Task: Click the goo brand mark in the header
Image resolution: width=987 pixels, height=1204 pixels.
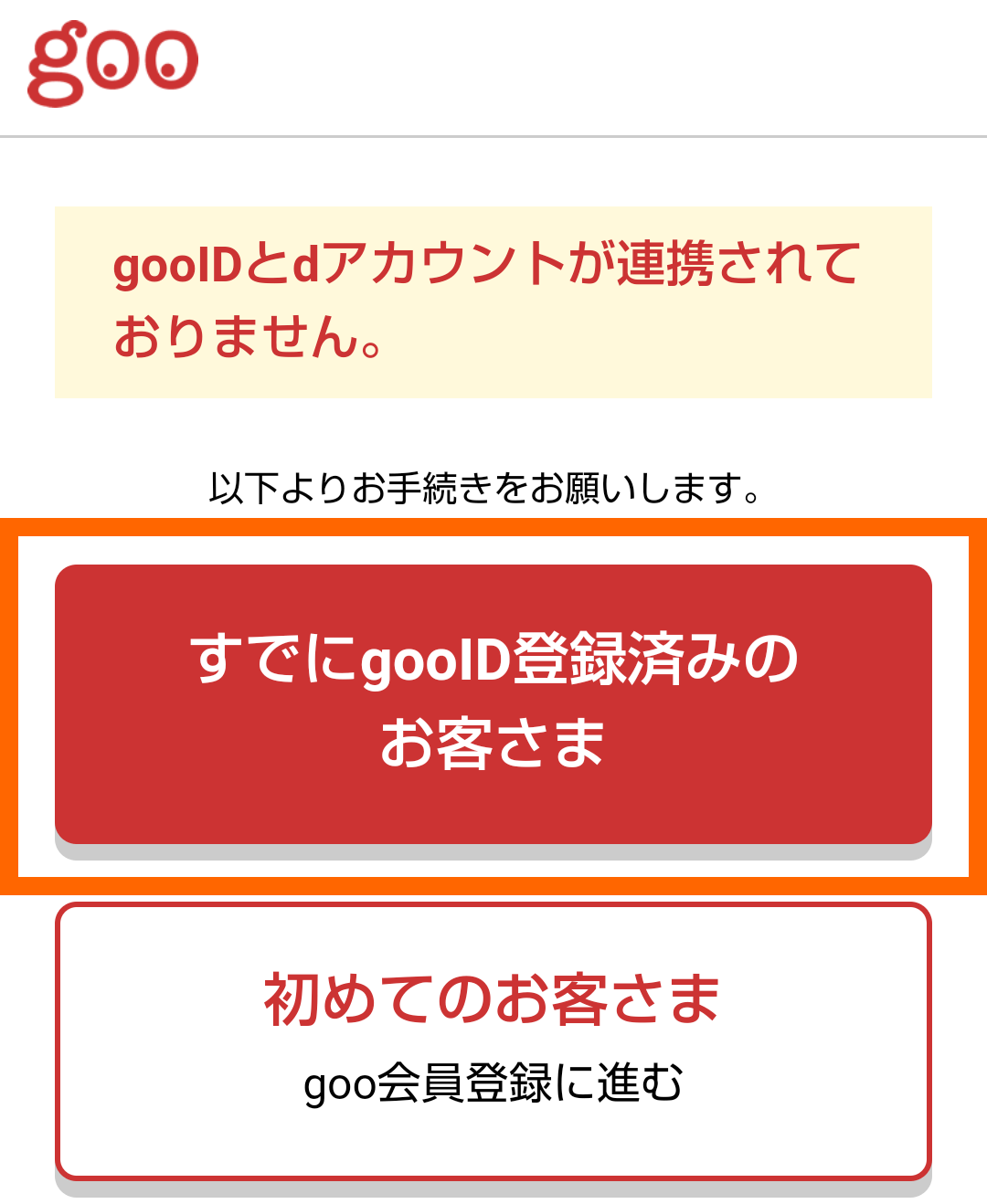Action: pos(110,64)
